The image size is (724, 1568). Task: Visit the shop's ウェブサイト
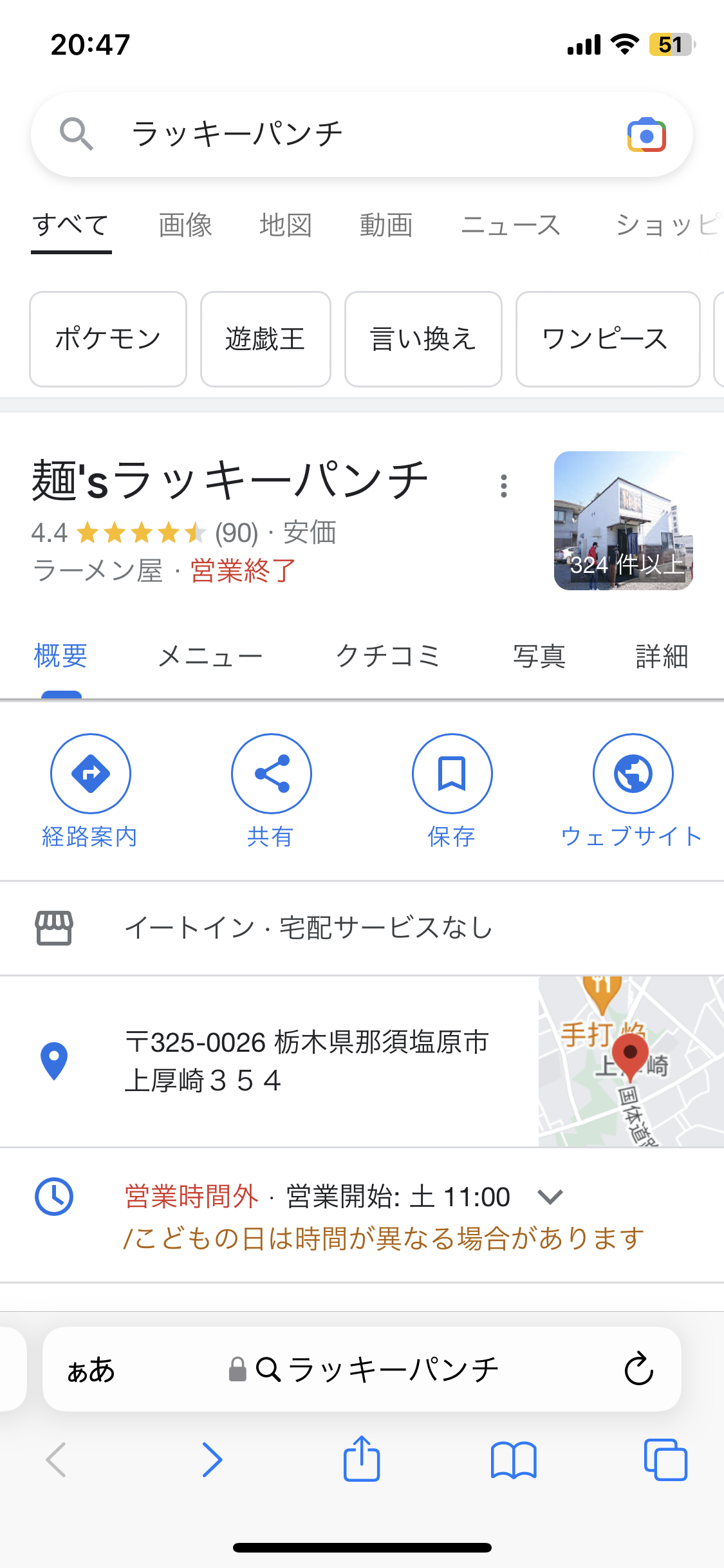click(633, 774)
